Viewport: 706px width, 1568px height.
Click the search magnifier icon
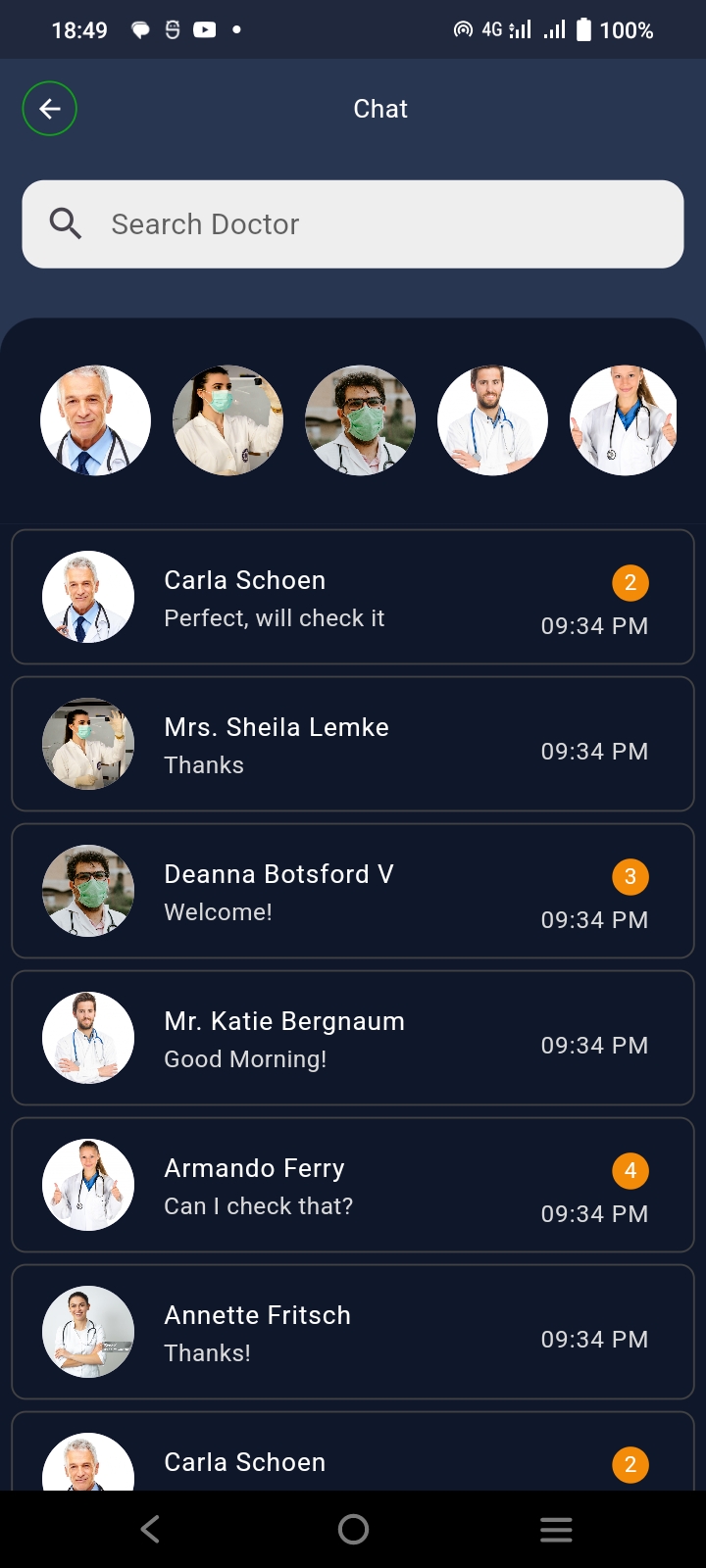65,223
